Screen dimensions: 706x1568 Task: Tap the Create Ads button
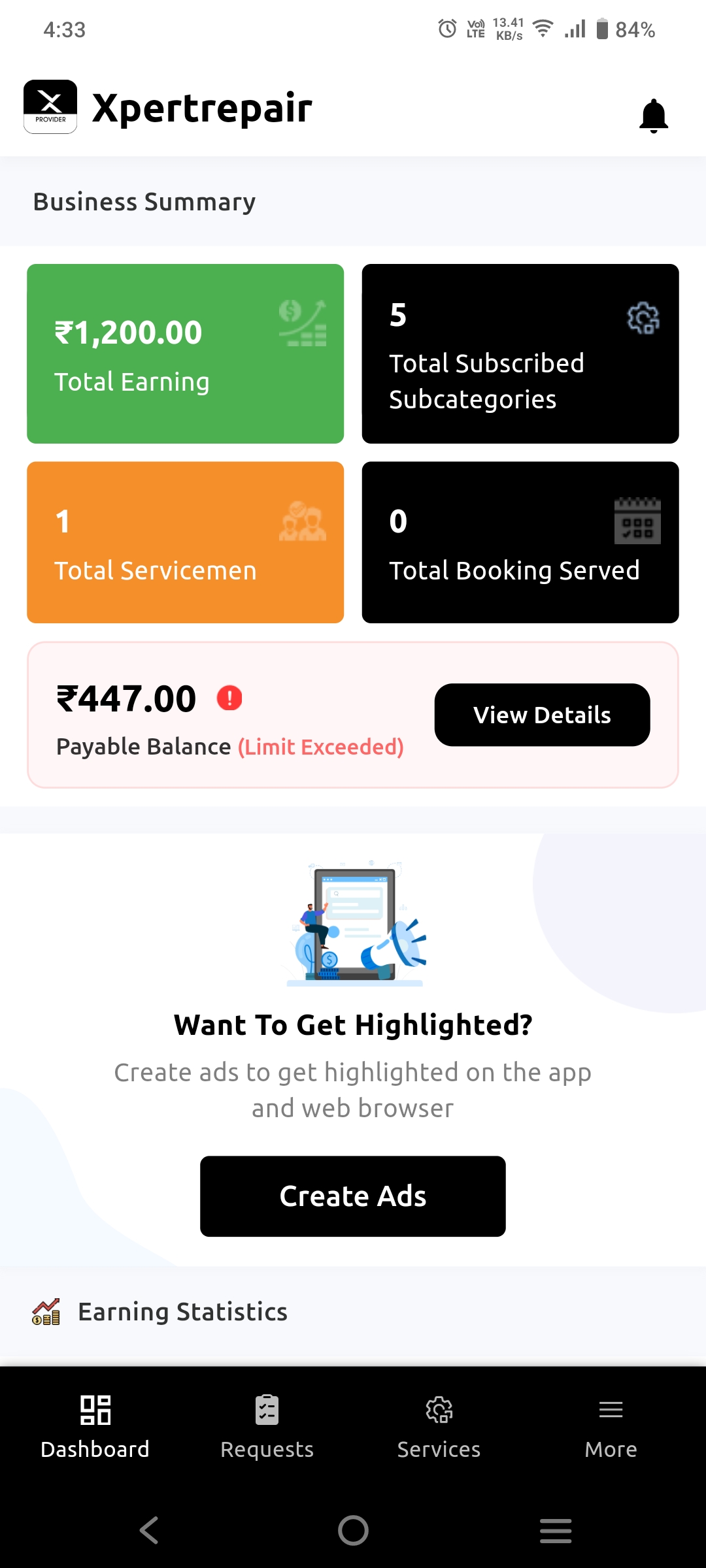click(353, 1196)
